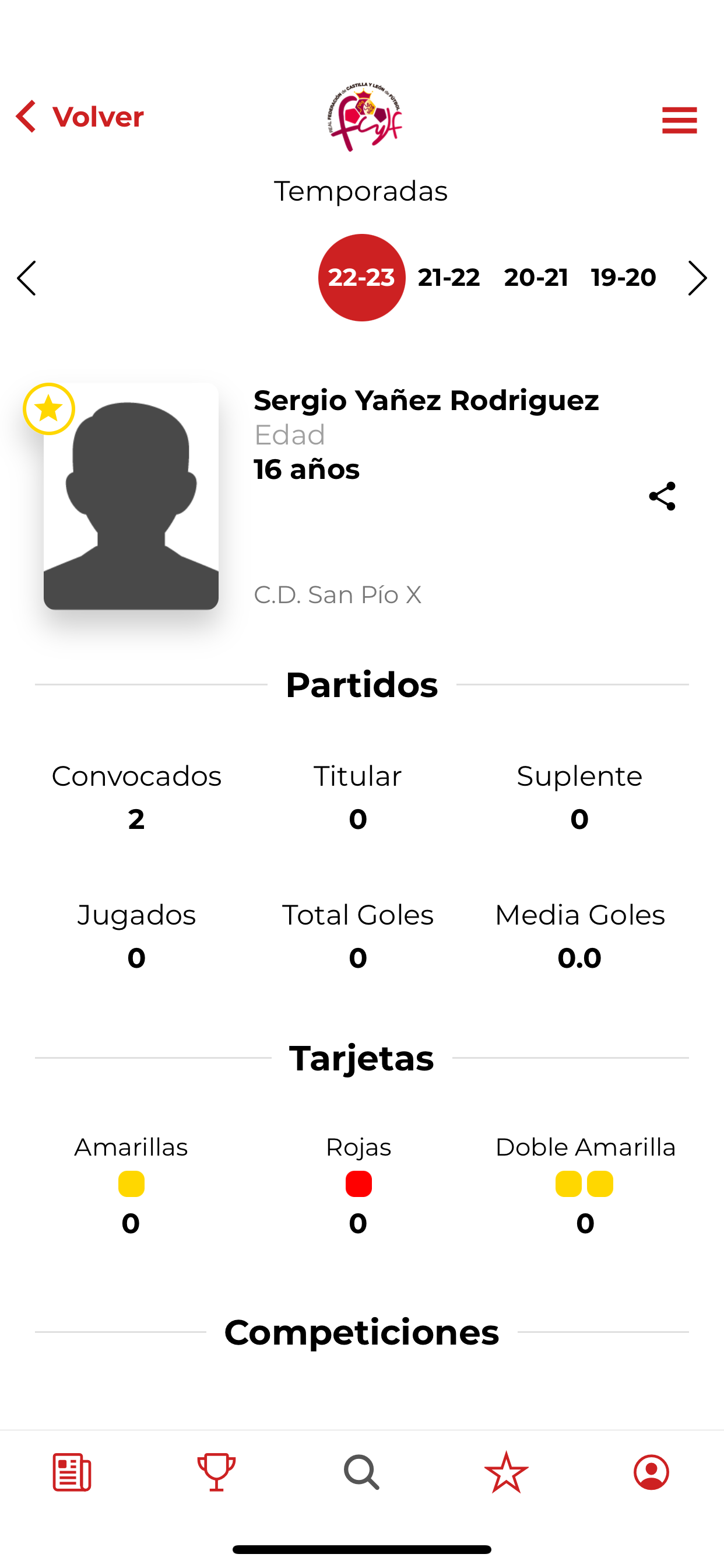Go back with the Volver button

80,117
